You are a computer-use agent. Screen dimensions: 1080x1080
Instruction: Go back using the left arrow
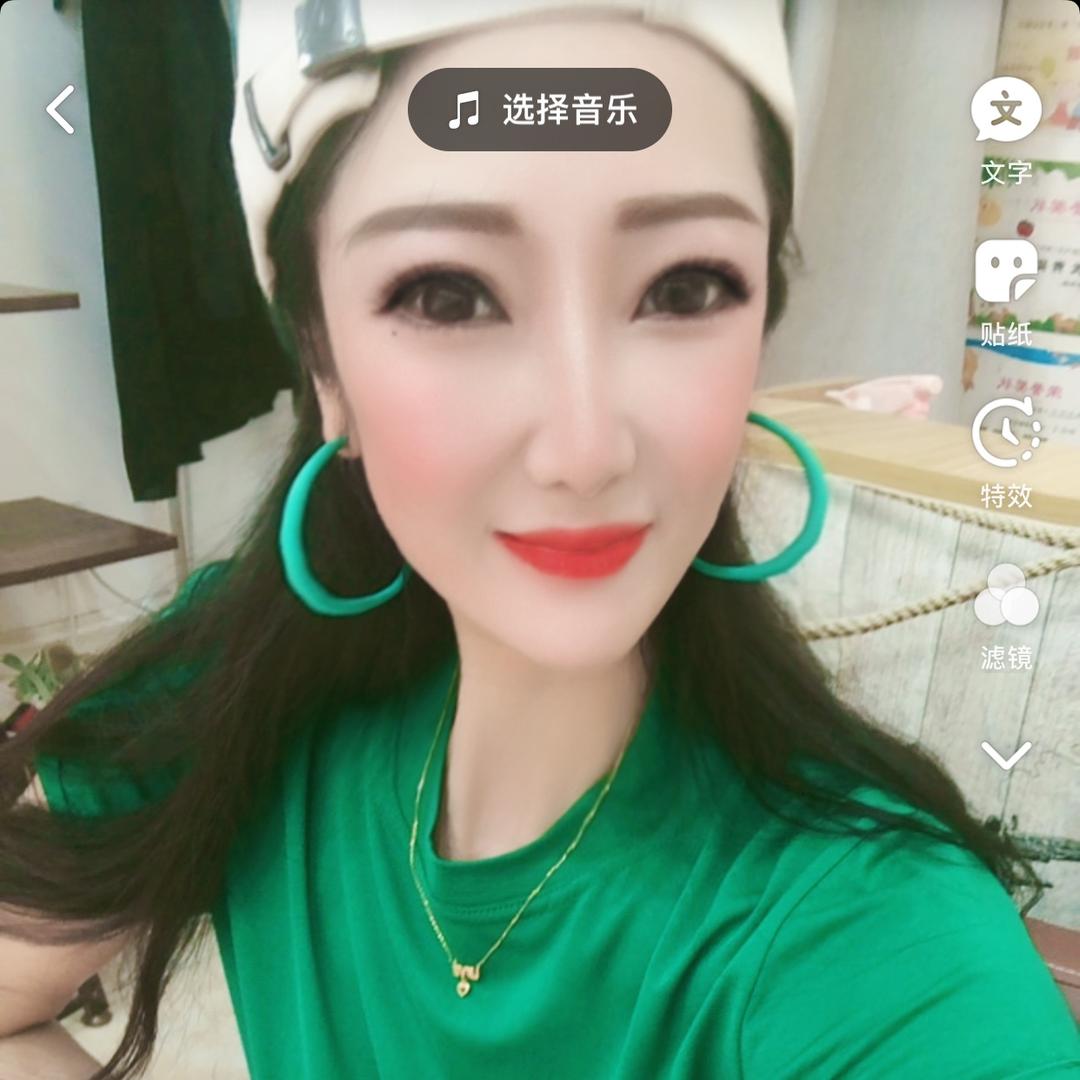61,109
